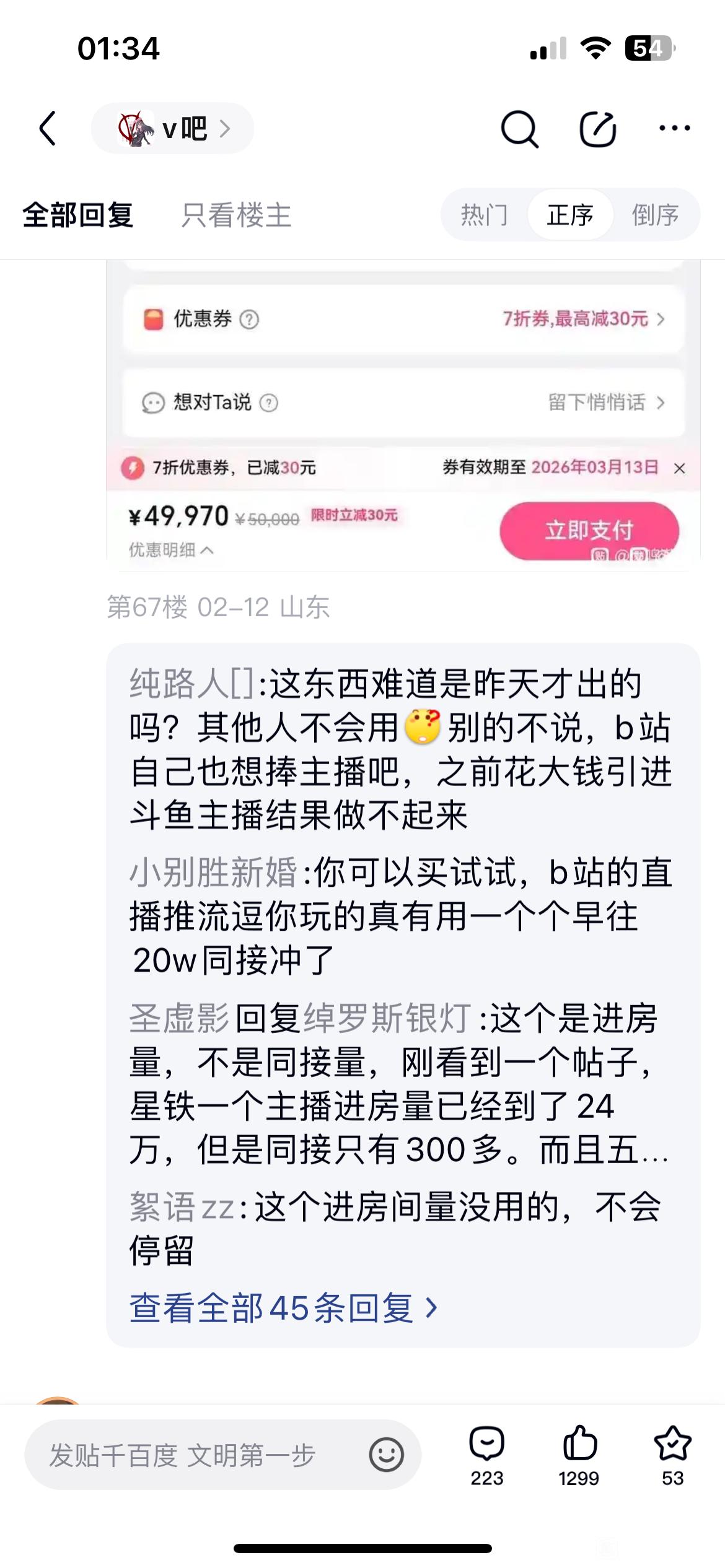View all 45 replies via 查看全部45条回复
725x1568 pixels.
283,1309
